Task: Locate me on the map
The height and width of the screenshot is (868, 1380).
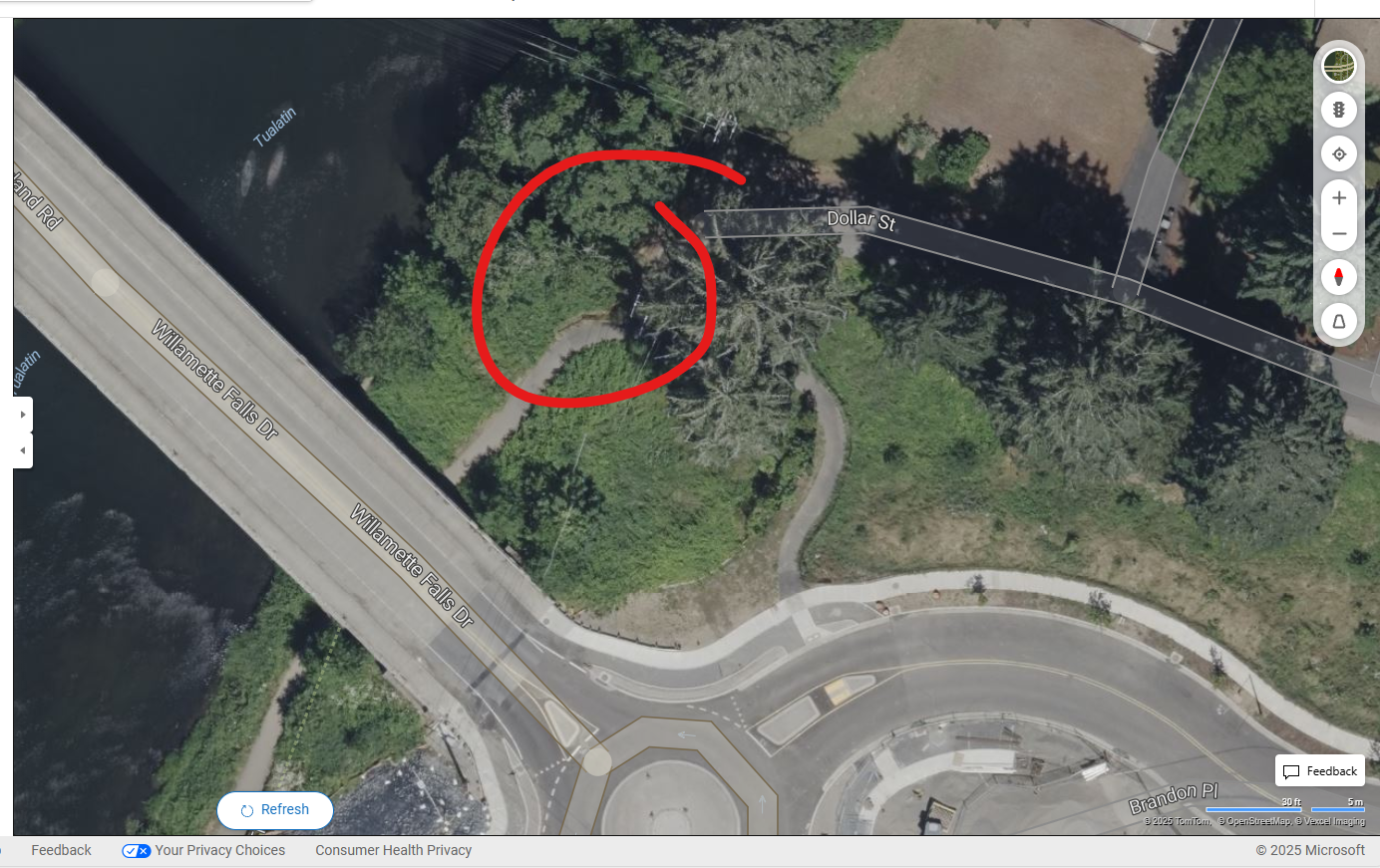Action: pos(1339,154)
